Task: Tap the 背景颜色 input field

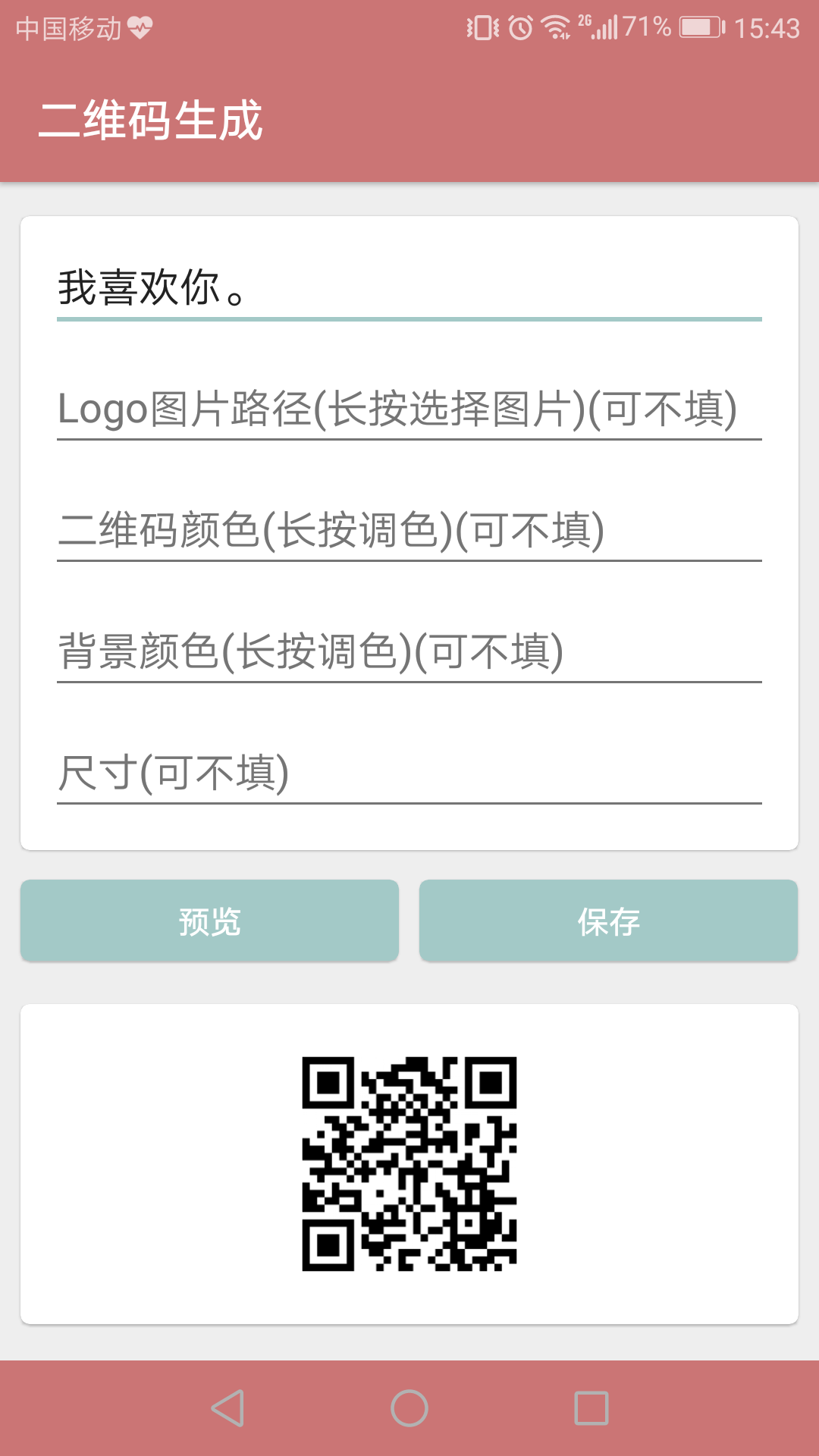Action: coord(409,651)
